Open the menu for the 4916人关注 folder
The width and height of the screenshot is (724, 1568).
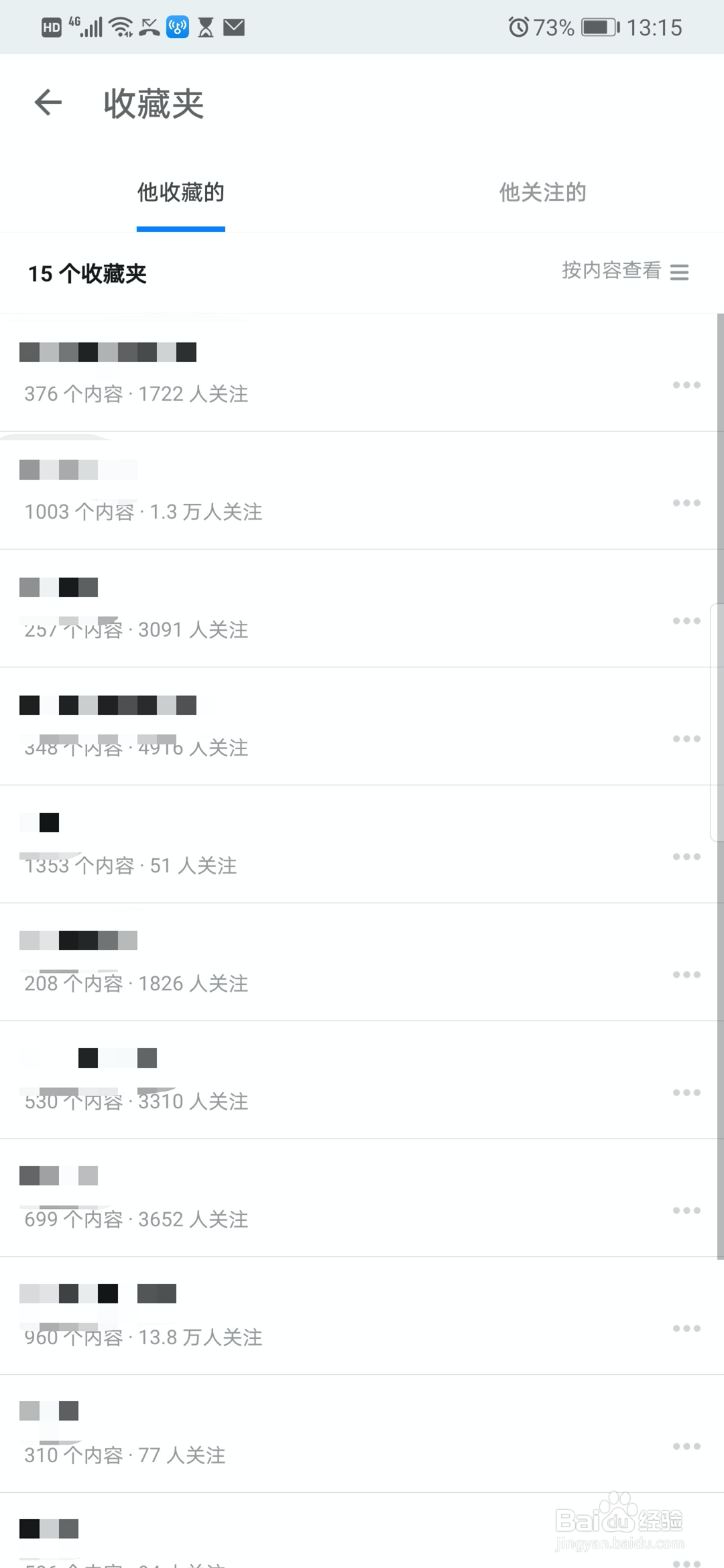pyautogui.click(x=686, y=738)
